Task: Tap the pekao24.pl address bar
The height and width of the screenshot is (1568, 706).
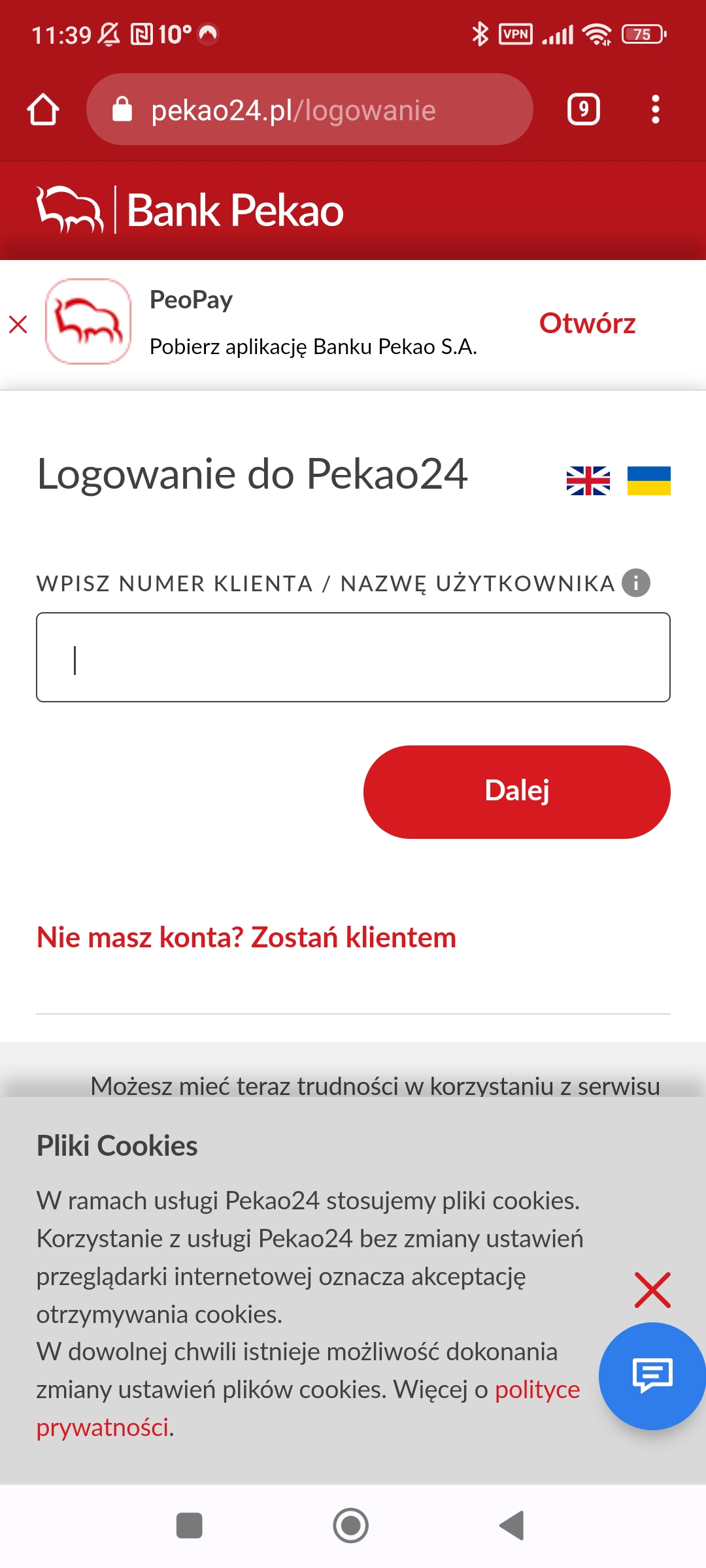Action: tap(310, 109)
